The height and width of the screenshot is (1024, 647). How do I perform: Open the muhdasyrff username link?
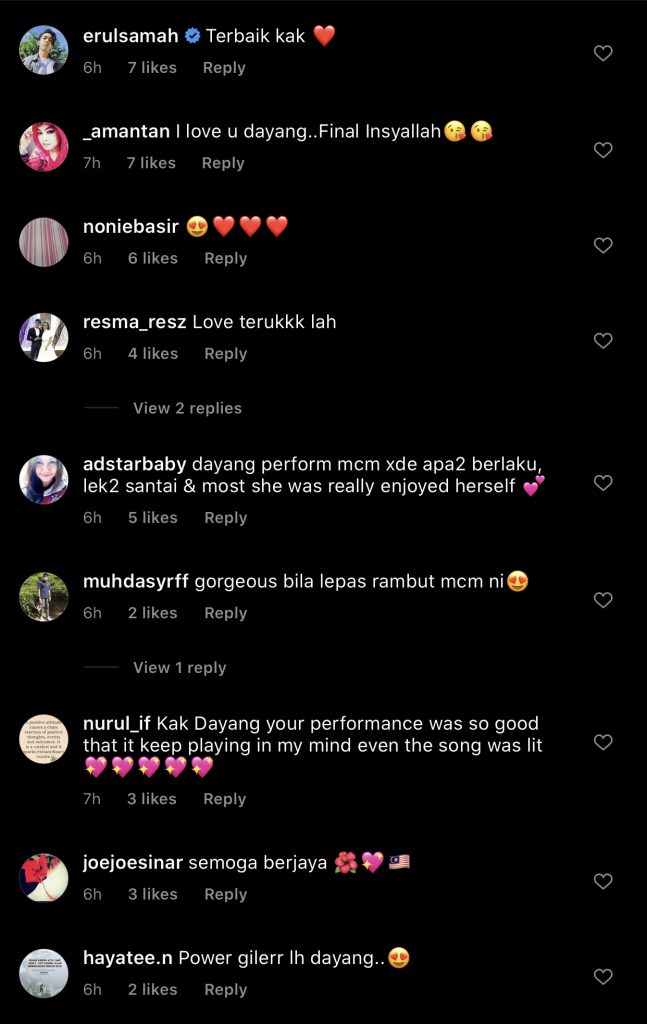(x=136, y=581)
